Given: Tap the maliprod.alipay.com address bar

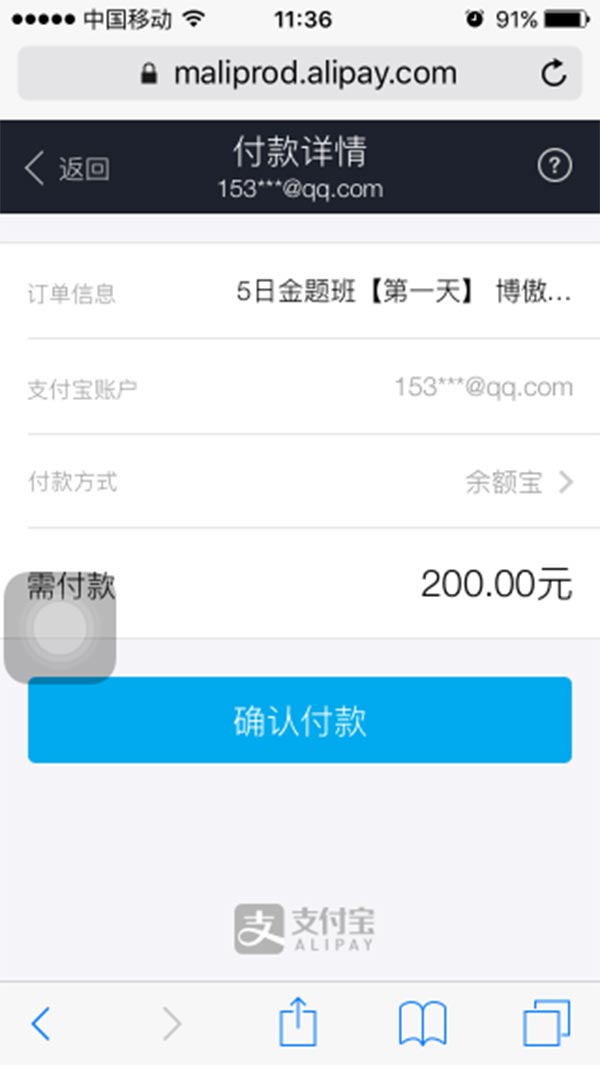Looking at the screenshot, I should [x=300, y=73].
